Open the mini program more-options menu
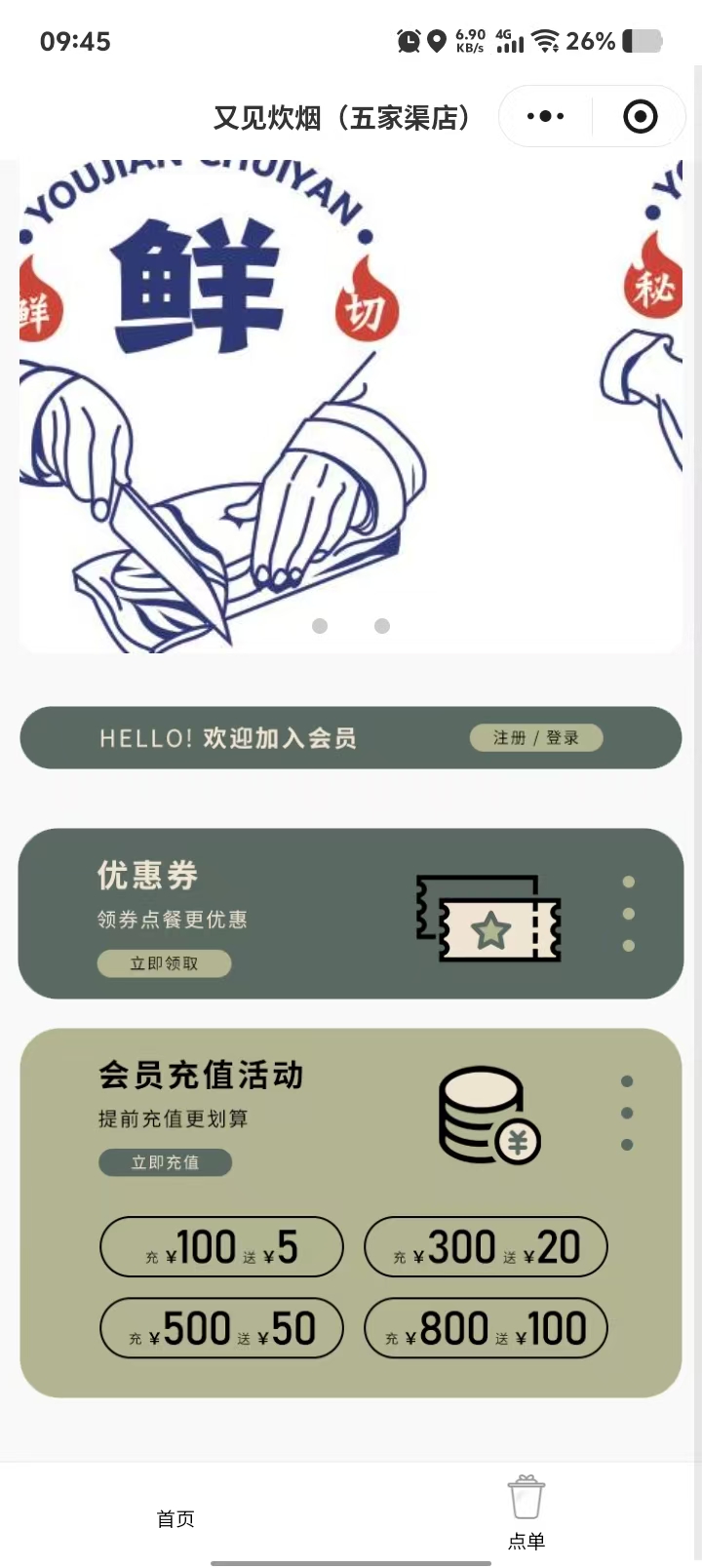 (545, 117)
